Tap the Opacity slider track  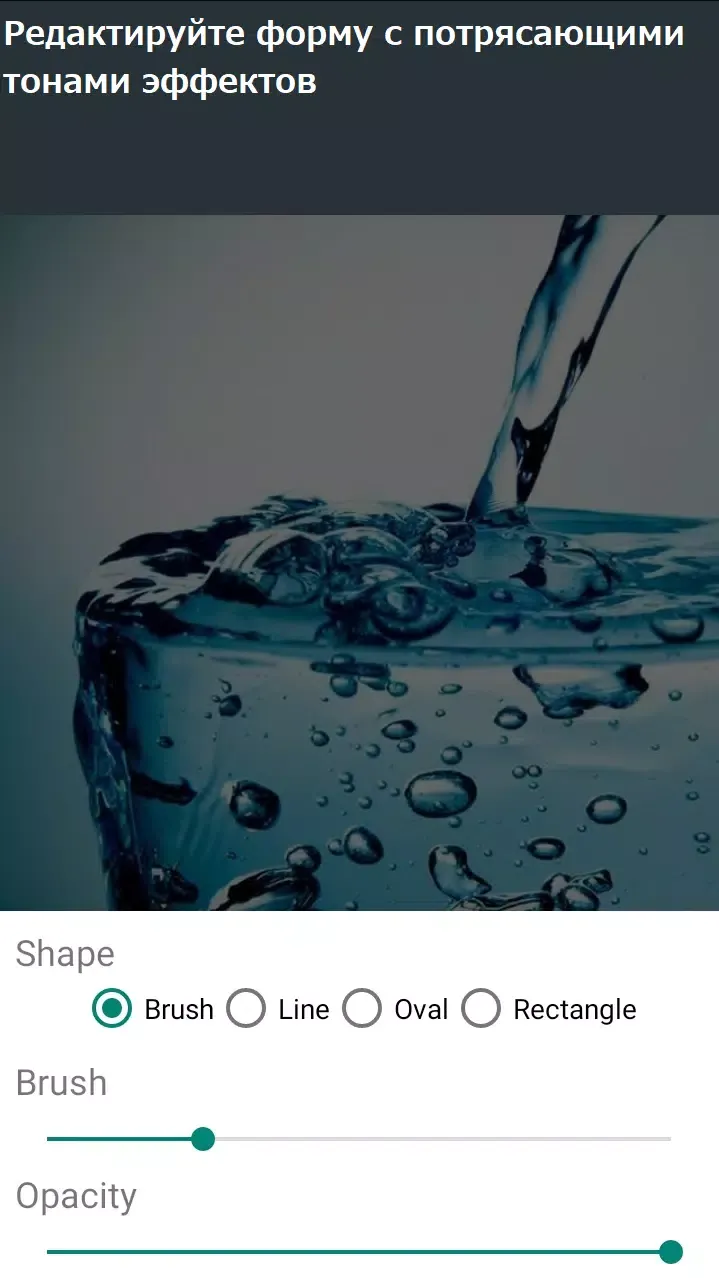359,1251
